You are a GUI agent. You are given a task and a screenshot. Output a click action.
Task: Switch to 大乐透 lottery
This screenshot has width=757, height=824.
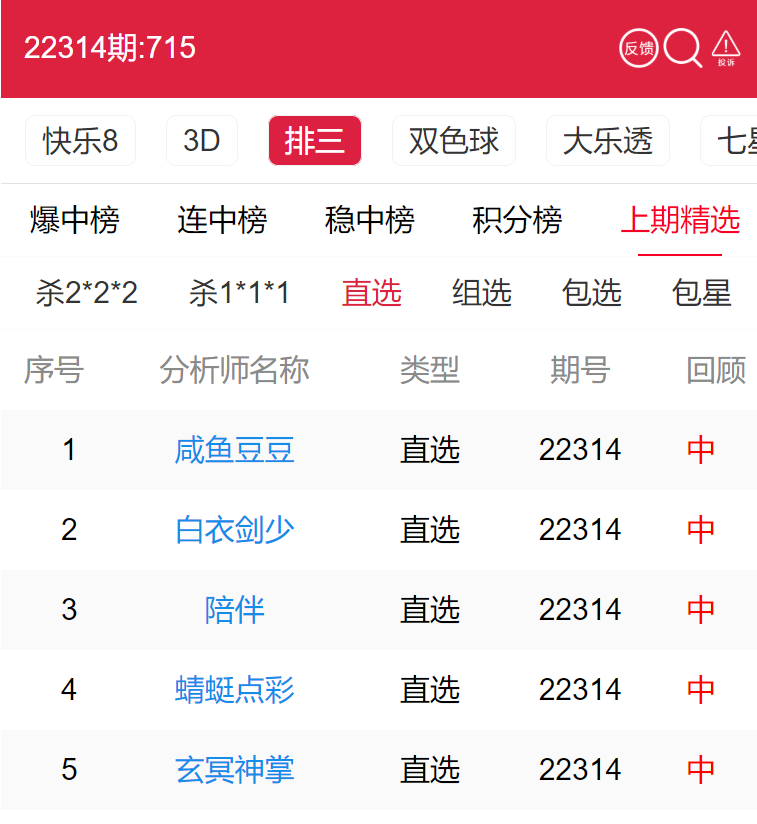[x=607, y=141]
